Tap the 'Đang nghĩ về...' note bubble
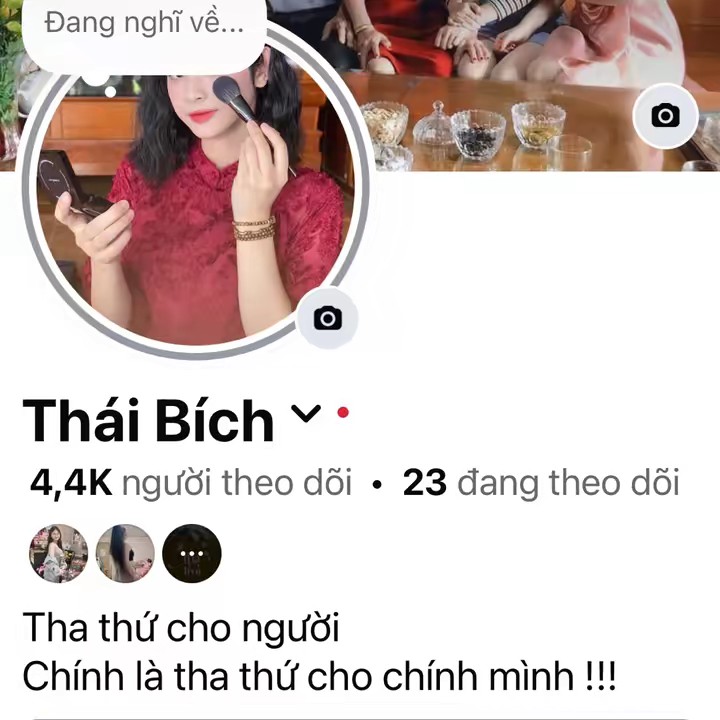The height and width of the screenshot is (720, 720). [x=143, y=25]
